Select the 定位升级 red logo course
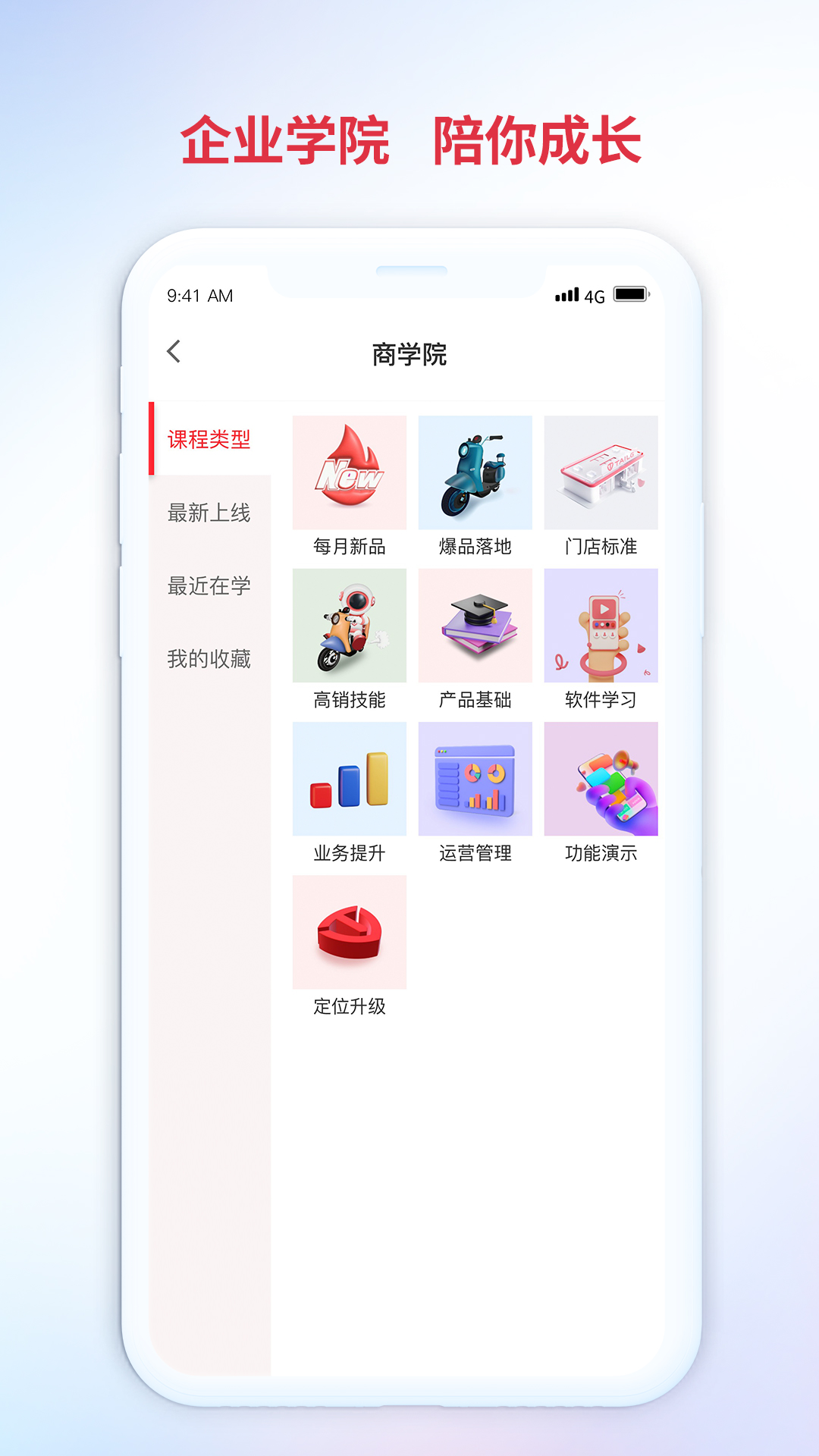819x1456 pixels. click(x=349, y=932)
